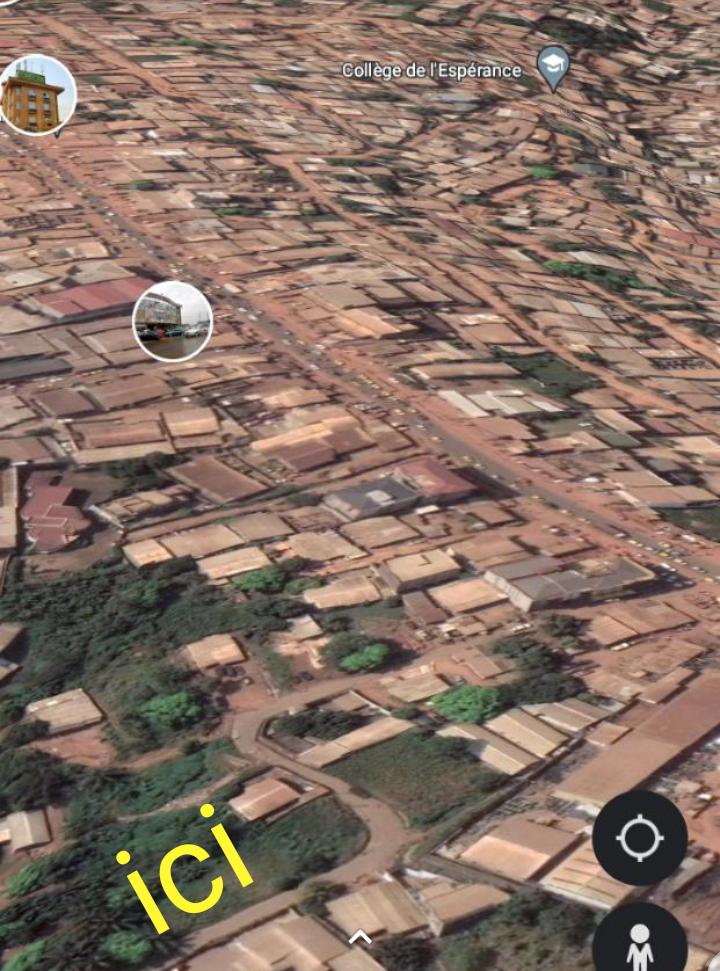Open the round photo marker showing a yellow building
The height and width of the screenshot is (971, 720).
click(x=36, y=95)
